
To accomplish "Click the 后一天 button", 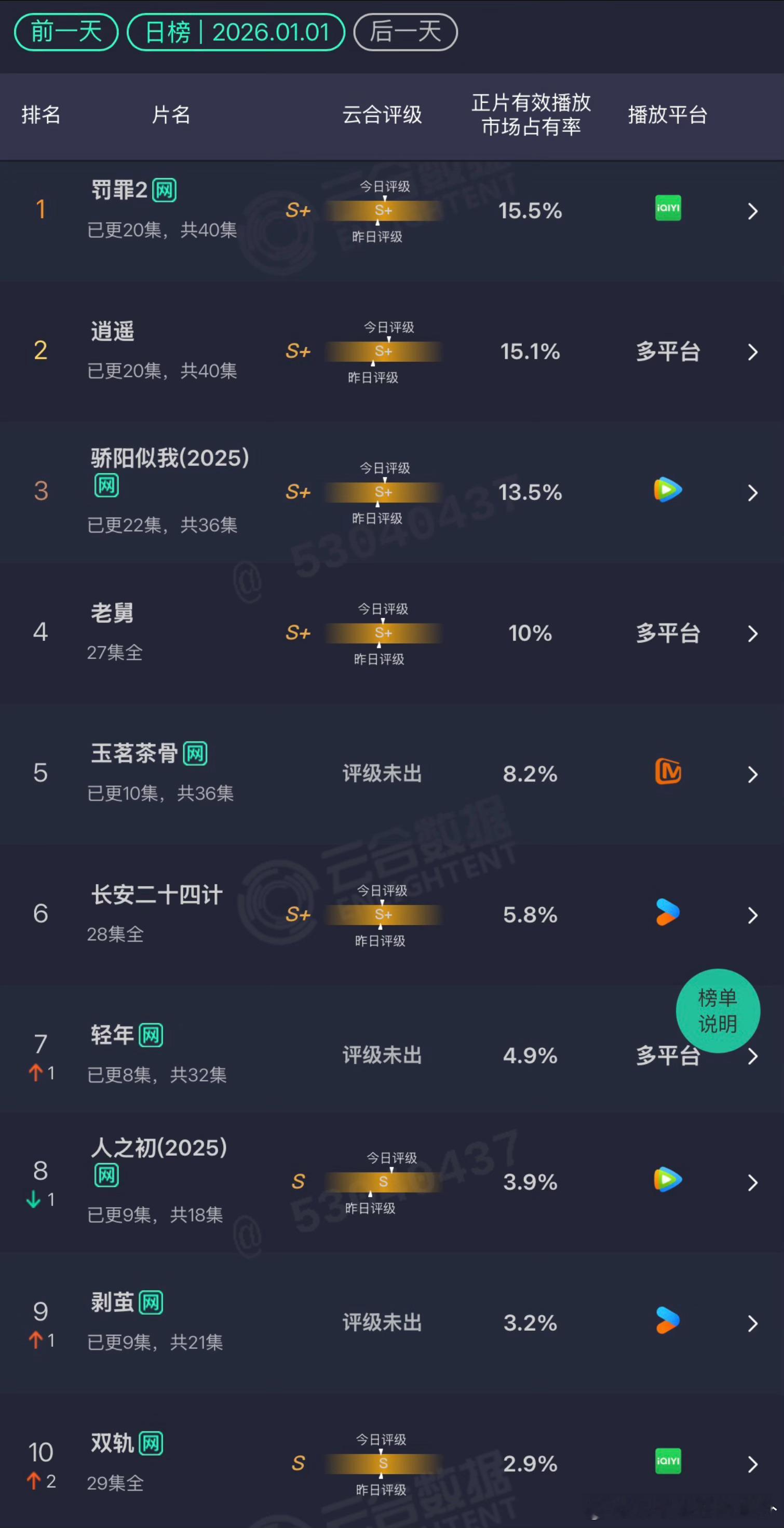I will 405,33.
